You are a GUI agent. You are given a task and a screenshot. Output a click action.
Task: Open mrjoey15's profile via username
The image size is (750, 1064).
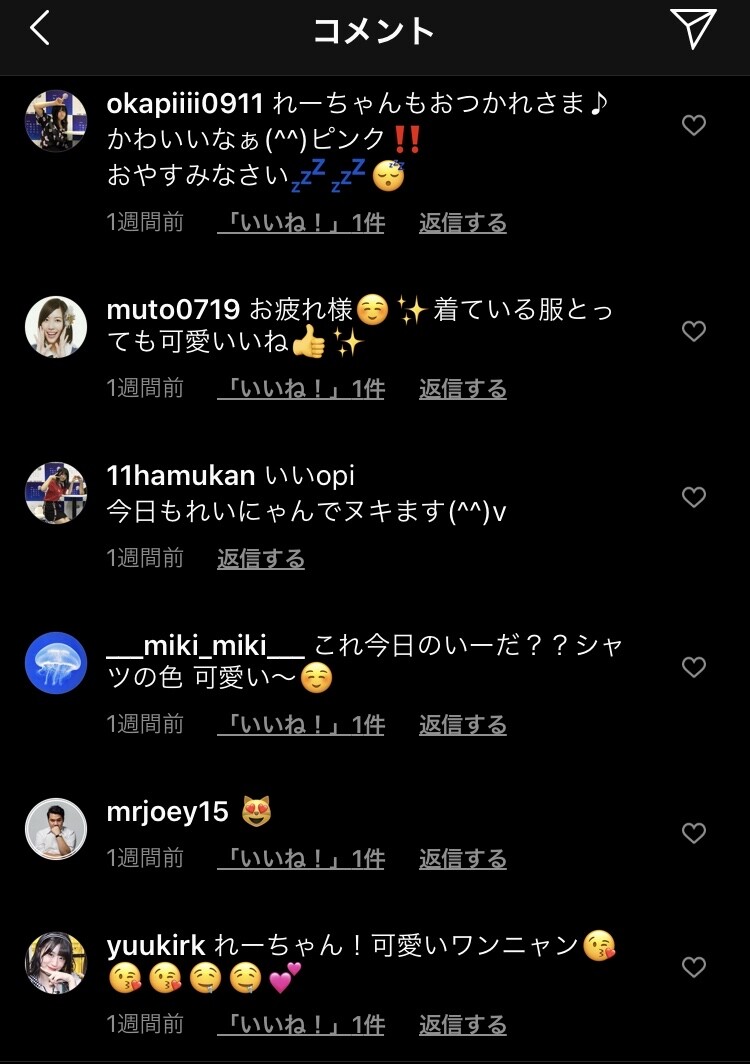pyautogui.click(x=168, y=812)
